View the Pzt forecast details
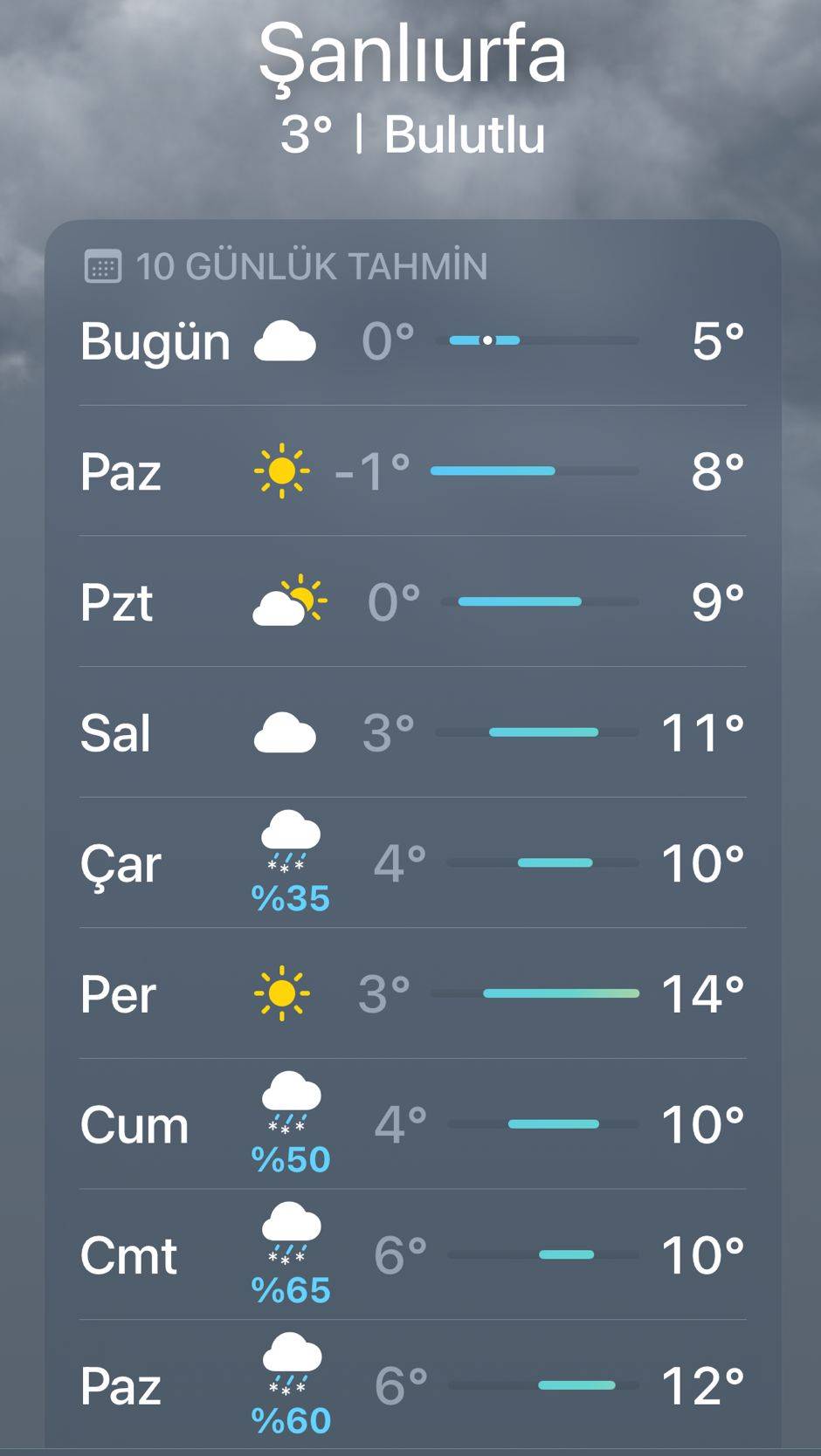The height and width of the screenshot is (1456, 821). tap(412, 602)
